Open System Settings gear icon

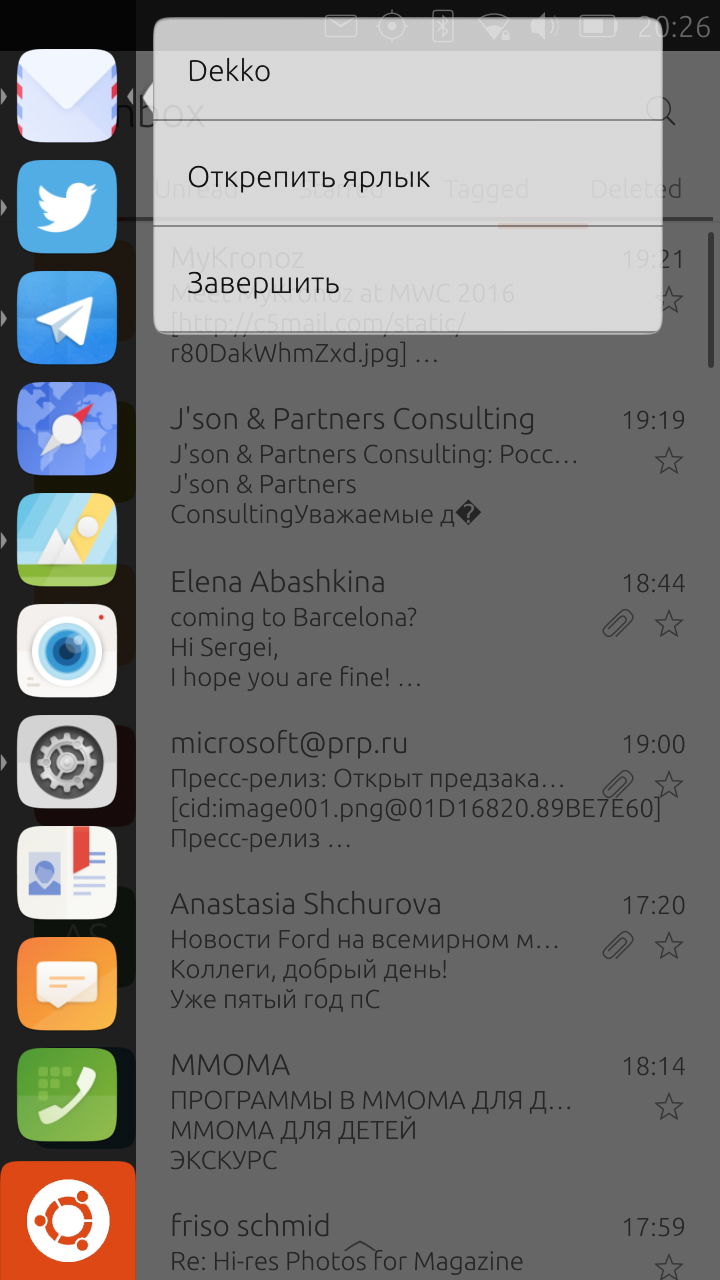(67, 762)
